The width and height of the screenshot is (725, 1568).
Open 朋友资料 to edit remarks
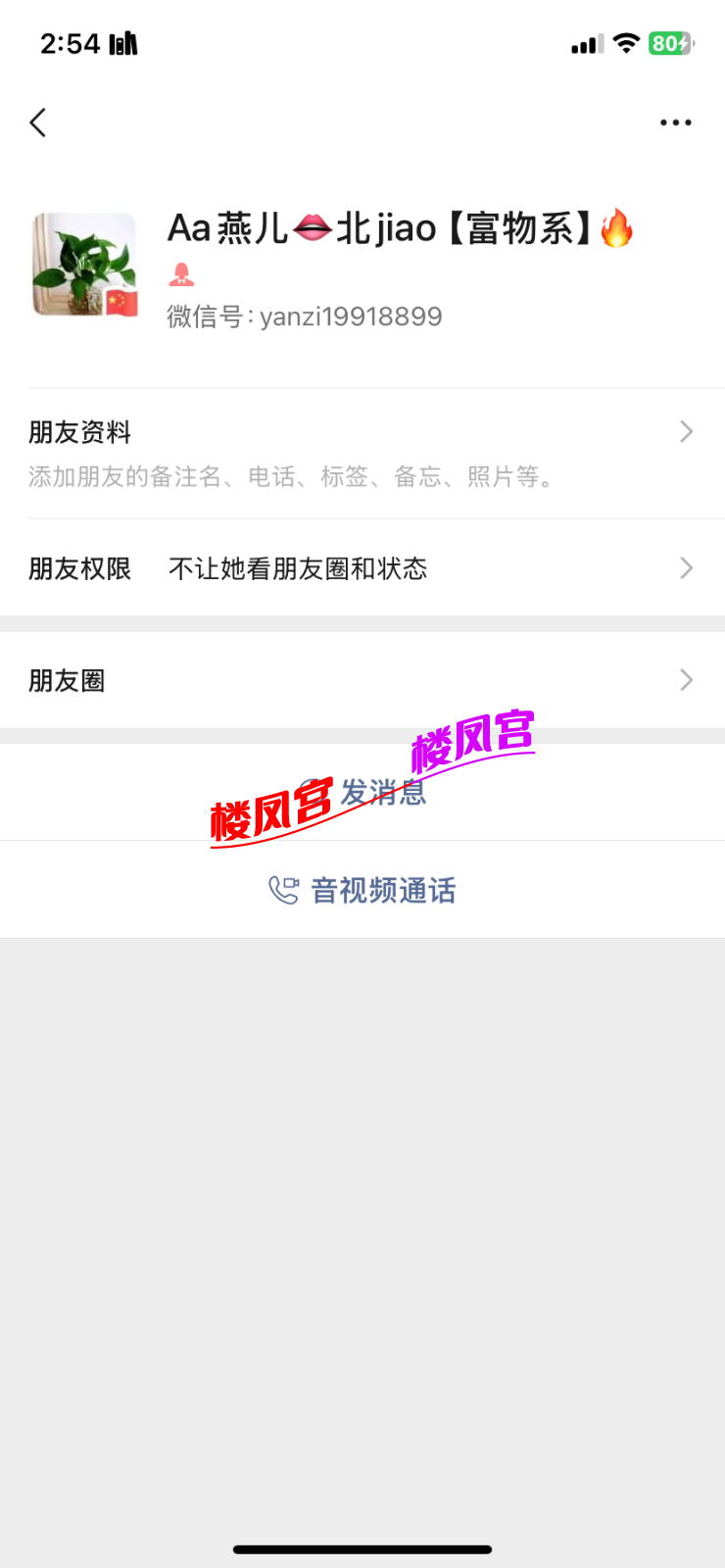pos(362,453)
